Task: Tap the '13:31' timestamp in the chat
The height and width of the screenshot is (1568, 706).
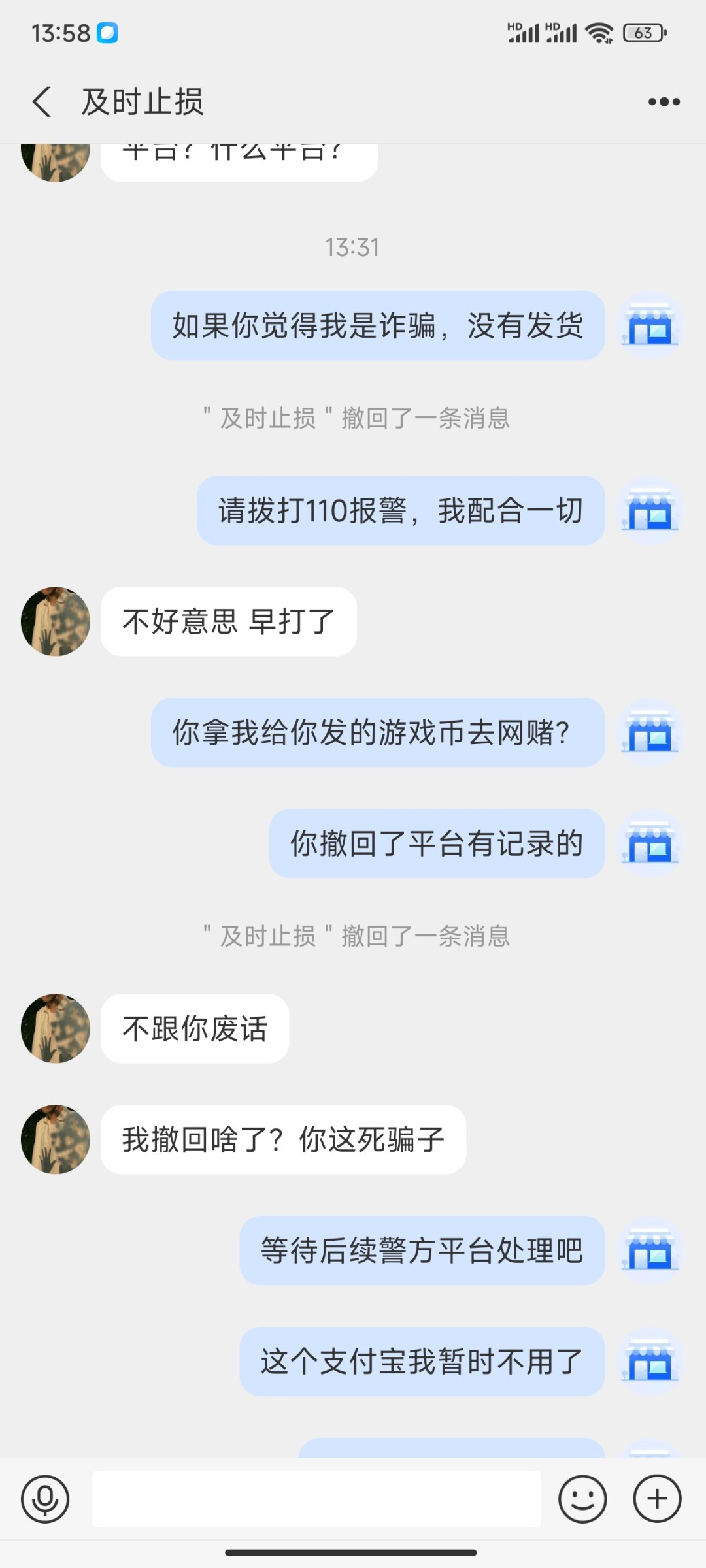Action: coord(353,247)
